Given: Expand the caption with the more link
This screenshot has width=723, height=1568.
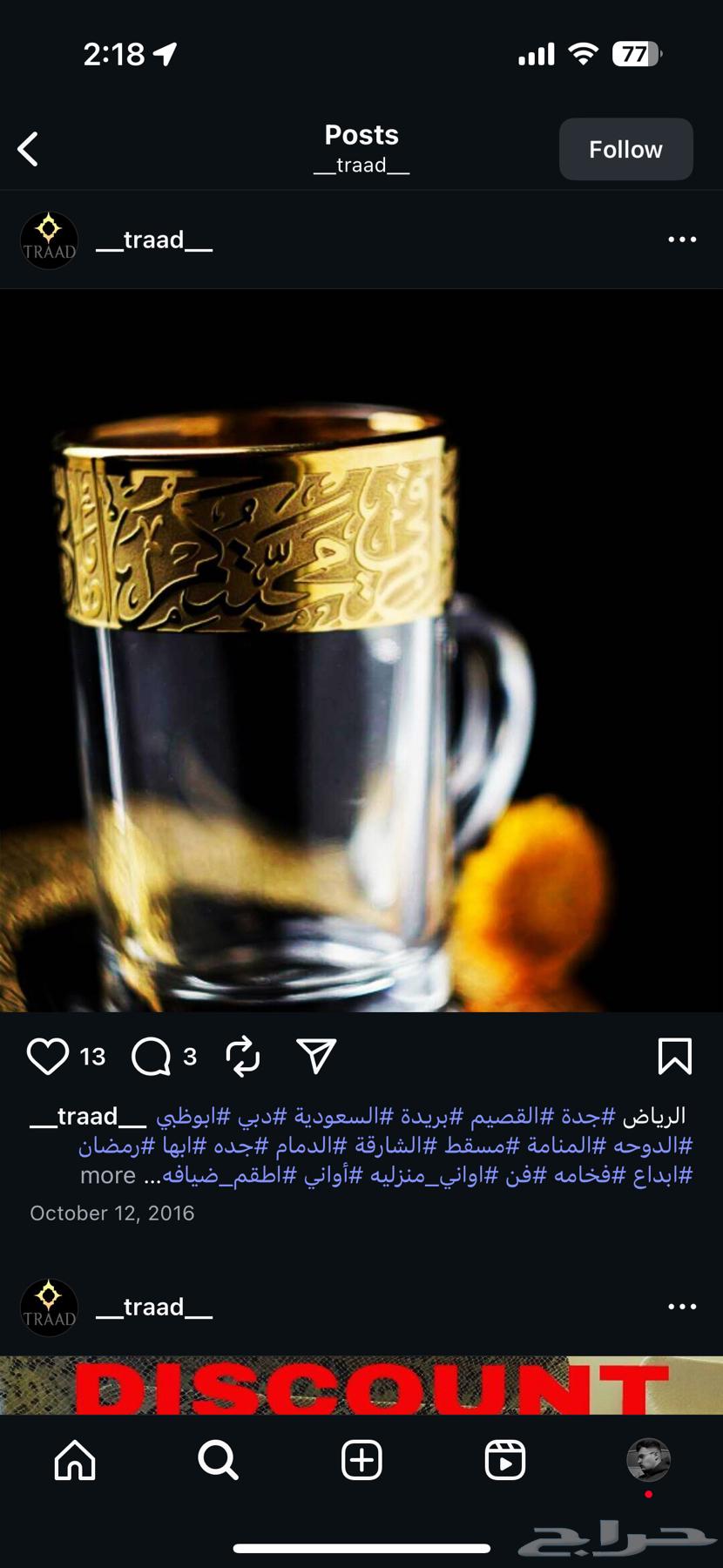Looking at the screenshot, I should [x=109, y=1175].
